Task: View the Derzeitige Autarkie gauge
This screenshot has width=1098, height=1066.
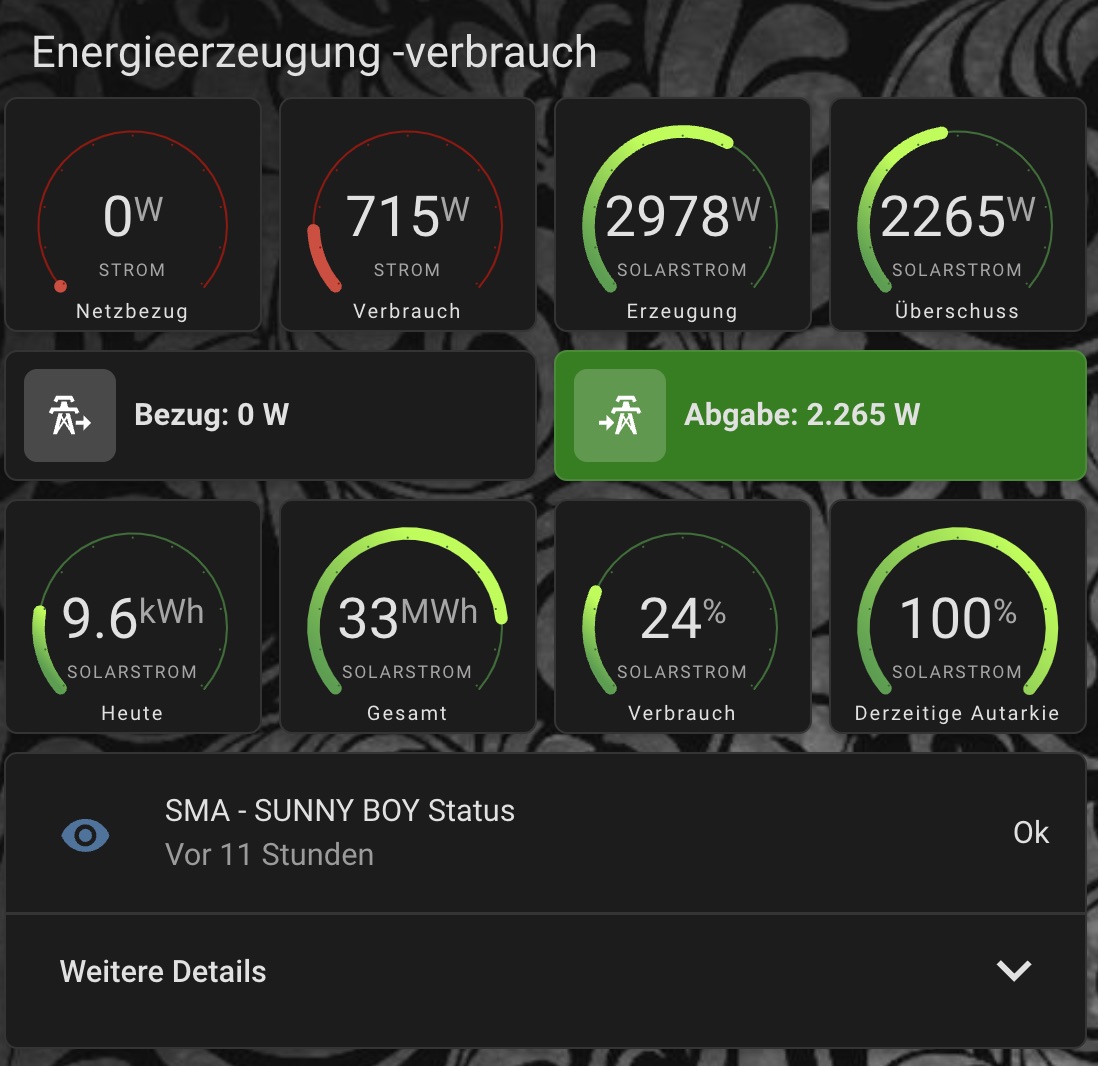Action: click(957, 617)
